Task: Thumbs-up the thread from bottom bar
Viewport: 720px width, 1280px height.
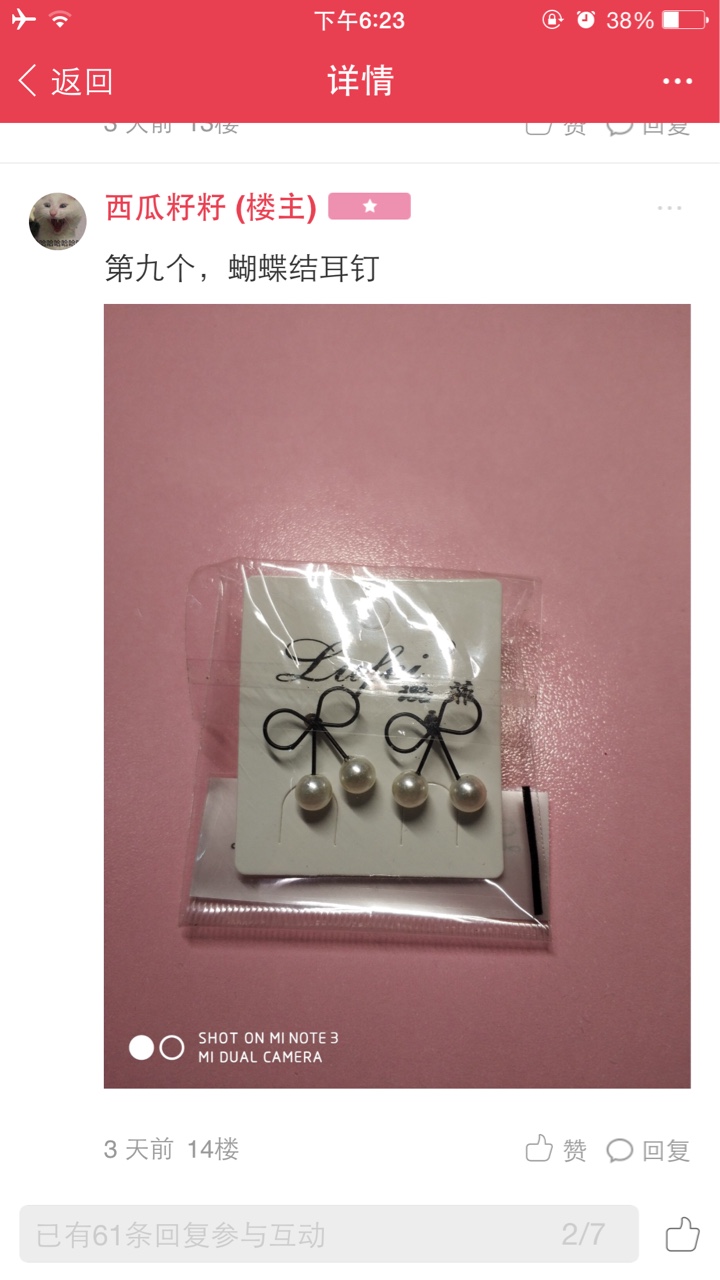Action: 682,1234
